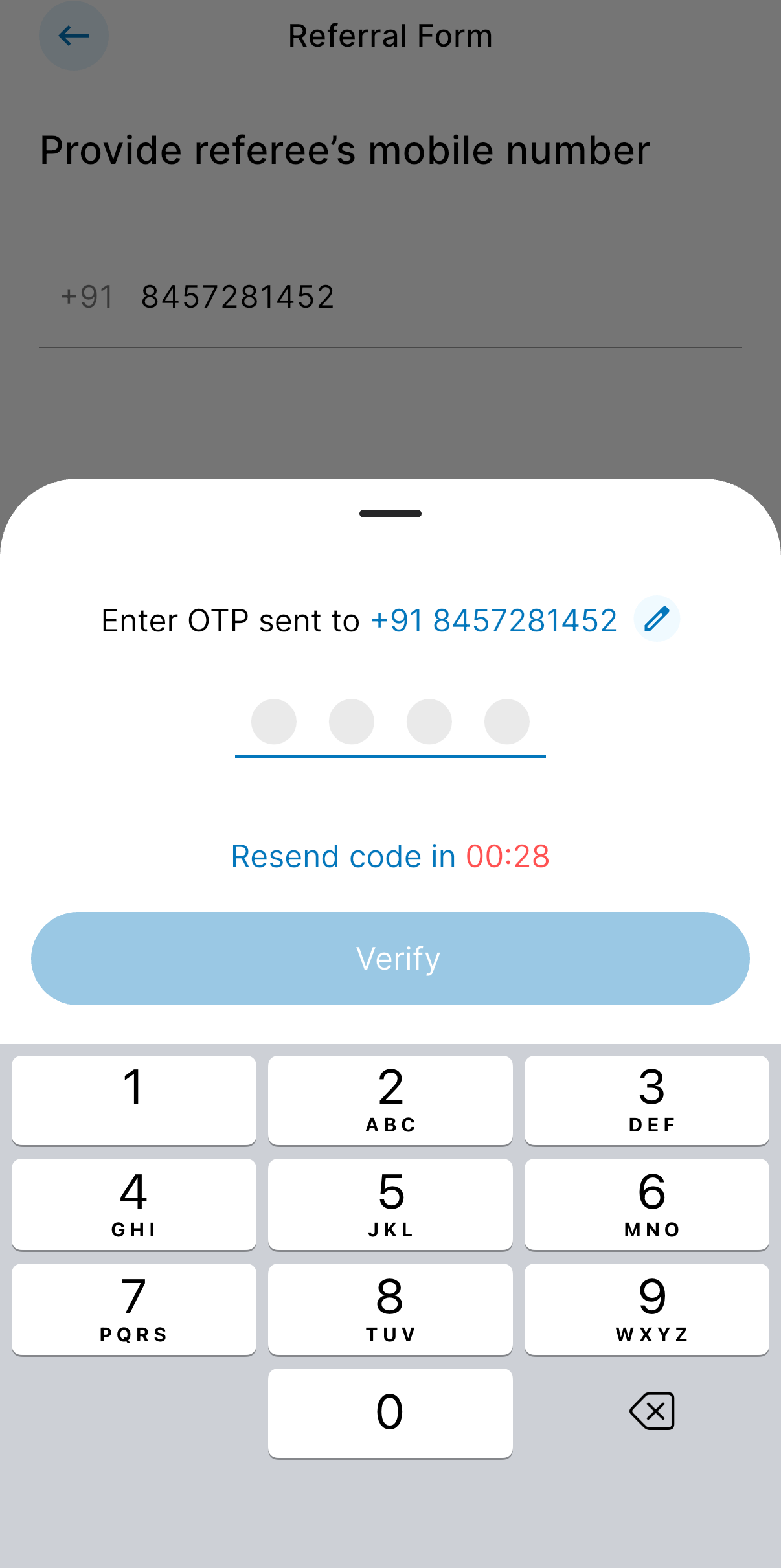Enter digit 4 using the GHI key

point(134,1203)
